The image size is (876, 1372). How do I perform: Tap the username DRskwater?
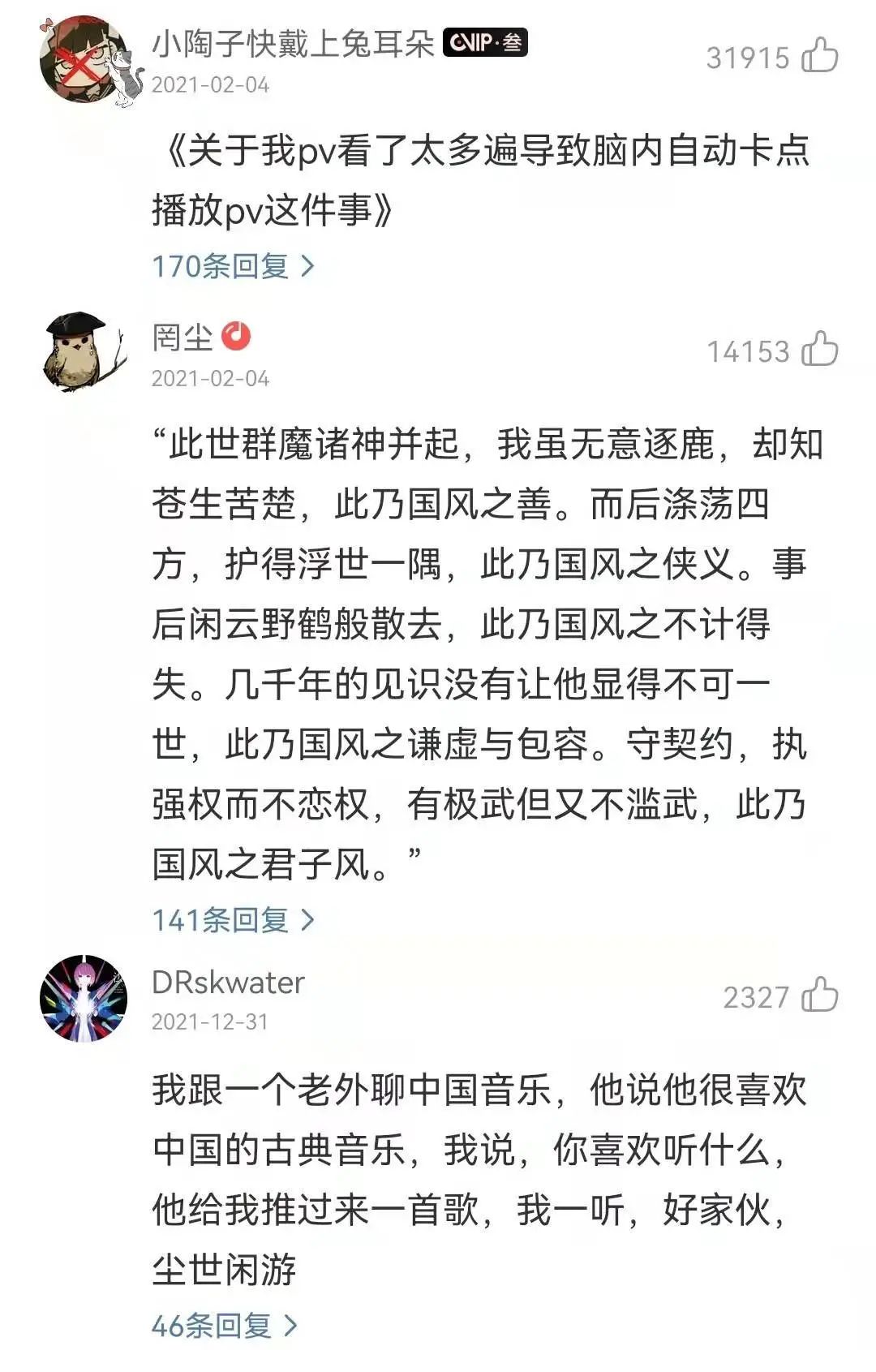coord(228,983)
